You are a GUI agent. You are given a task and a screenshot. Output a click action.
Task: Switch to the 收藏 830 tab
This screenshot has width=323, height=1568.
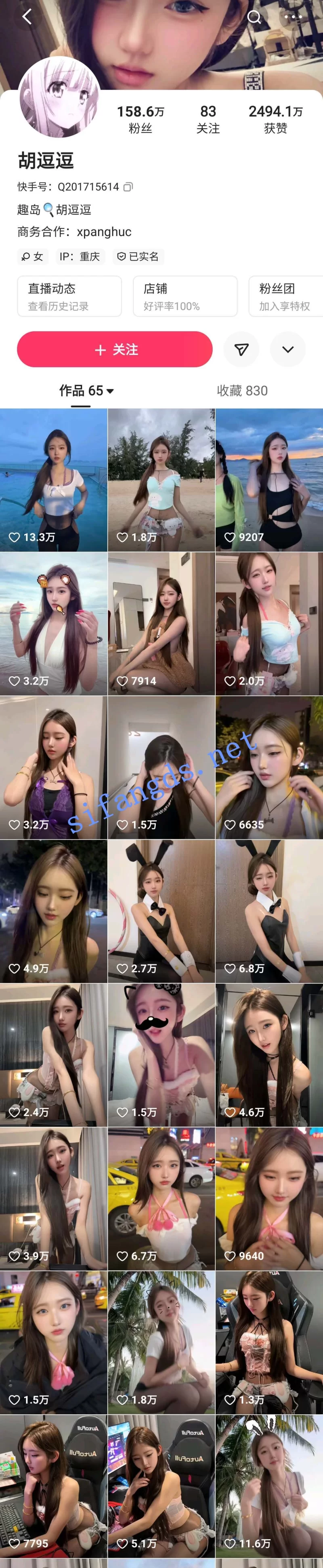tap(242, 391)
